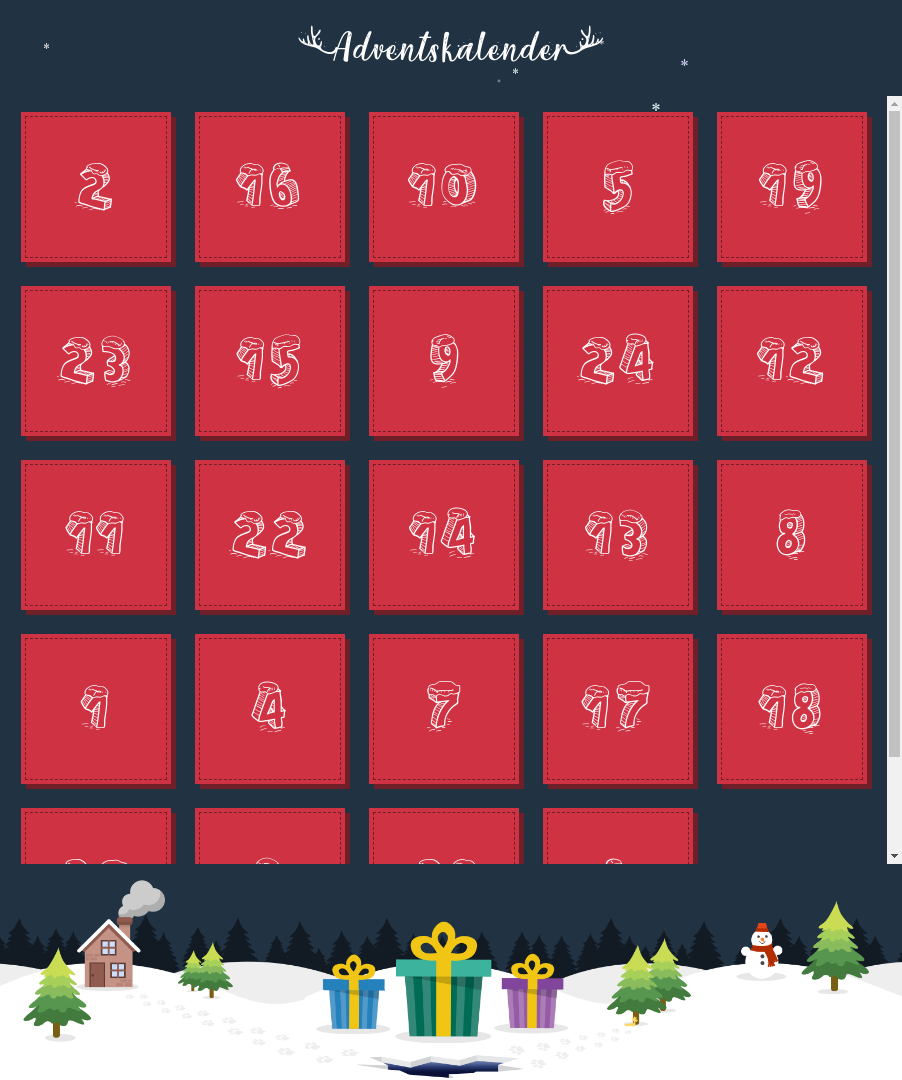Select the door numbered 12
This screenshot has width=902, height=1080.
click(792, 361)
